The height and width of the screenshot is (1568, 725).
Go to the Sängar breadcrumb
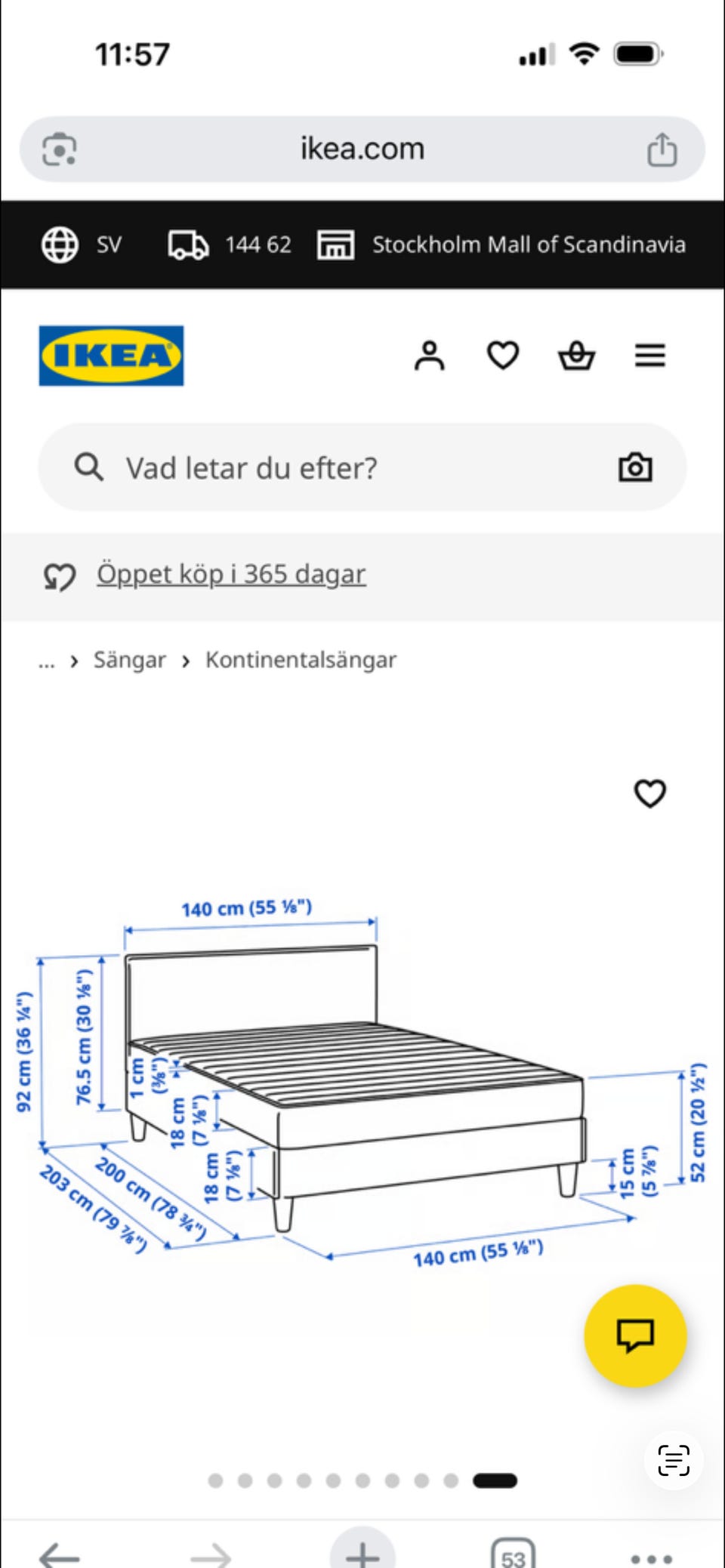(129, 660)
